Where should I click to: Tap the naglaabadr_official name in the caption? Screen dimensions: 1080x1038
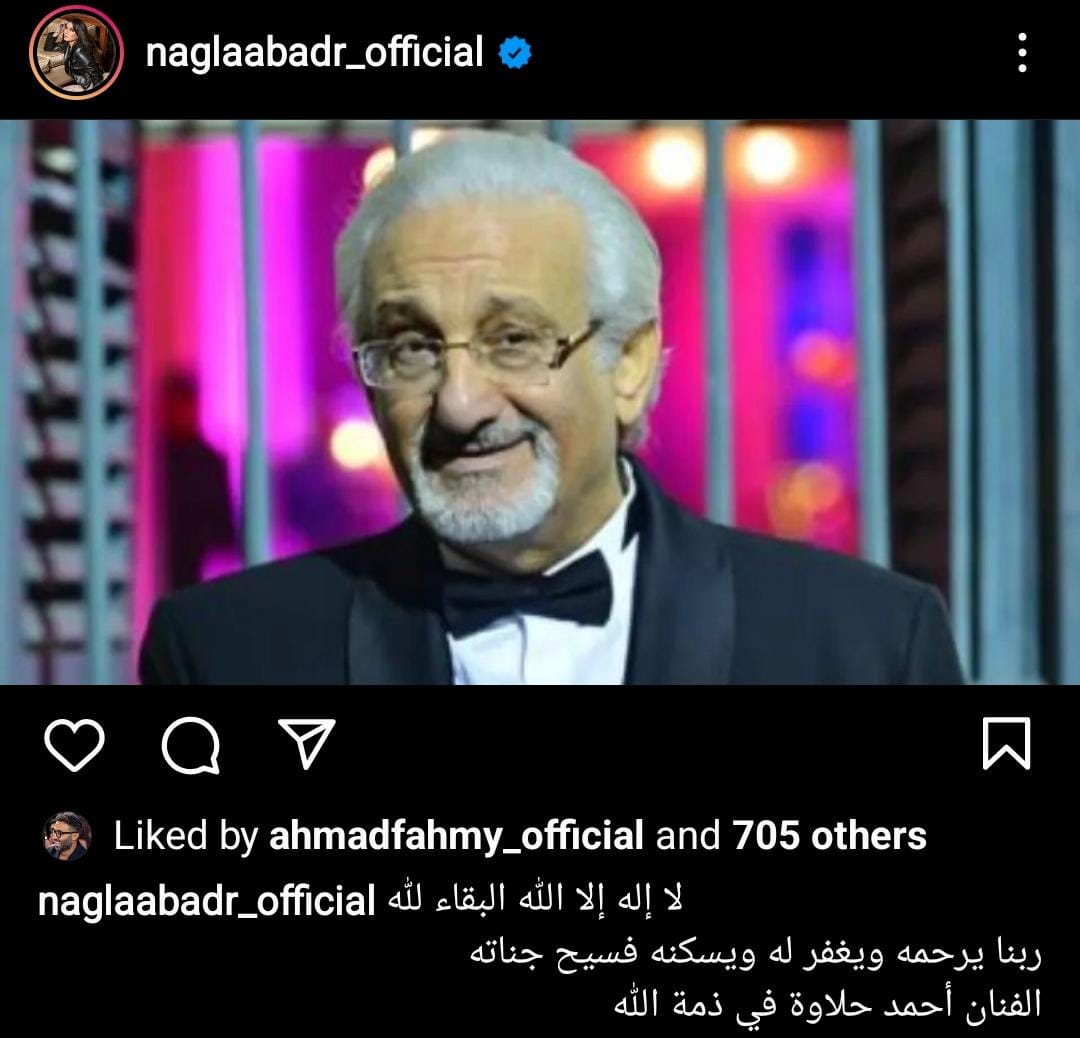point(206,901)
